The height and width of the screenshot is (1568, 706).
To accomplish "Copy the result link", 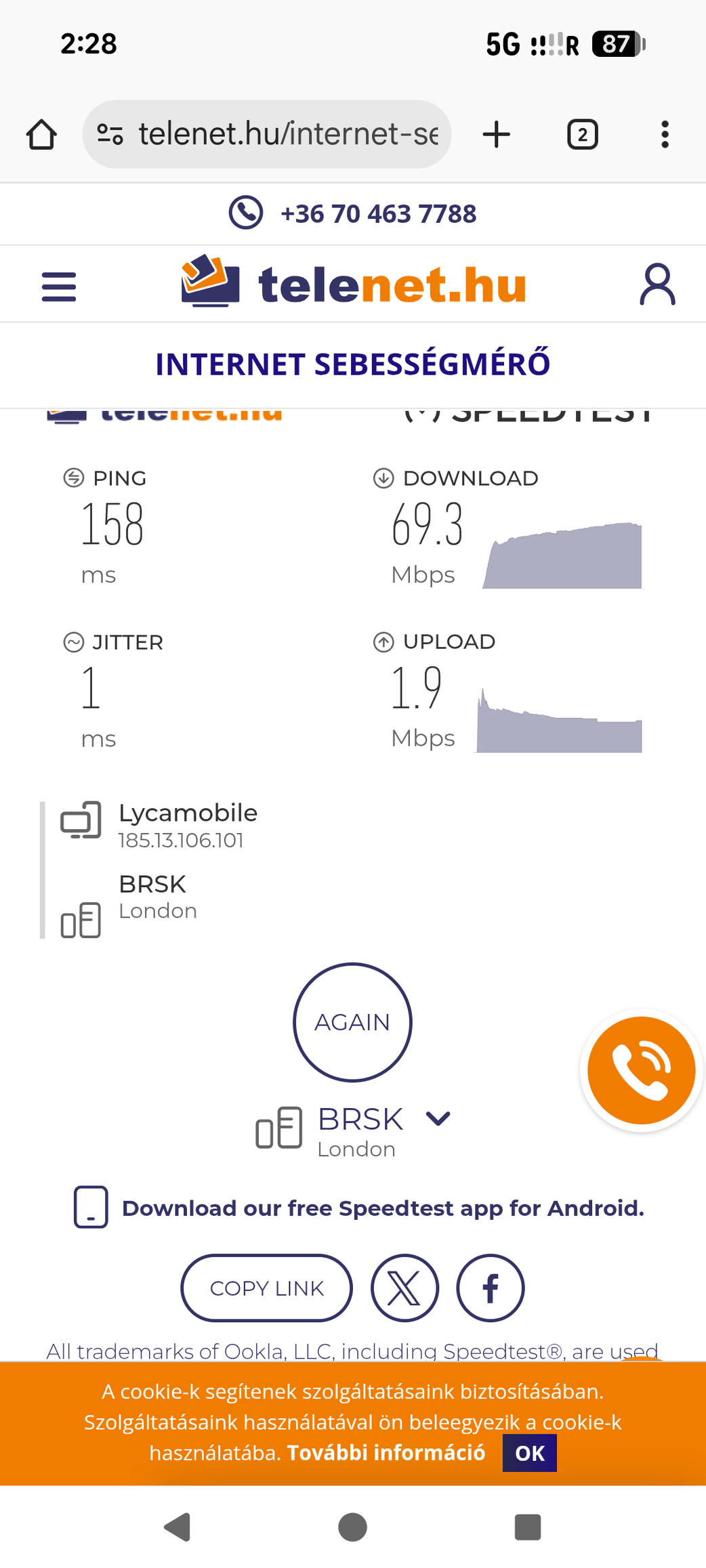I will point(266,1288).
